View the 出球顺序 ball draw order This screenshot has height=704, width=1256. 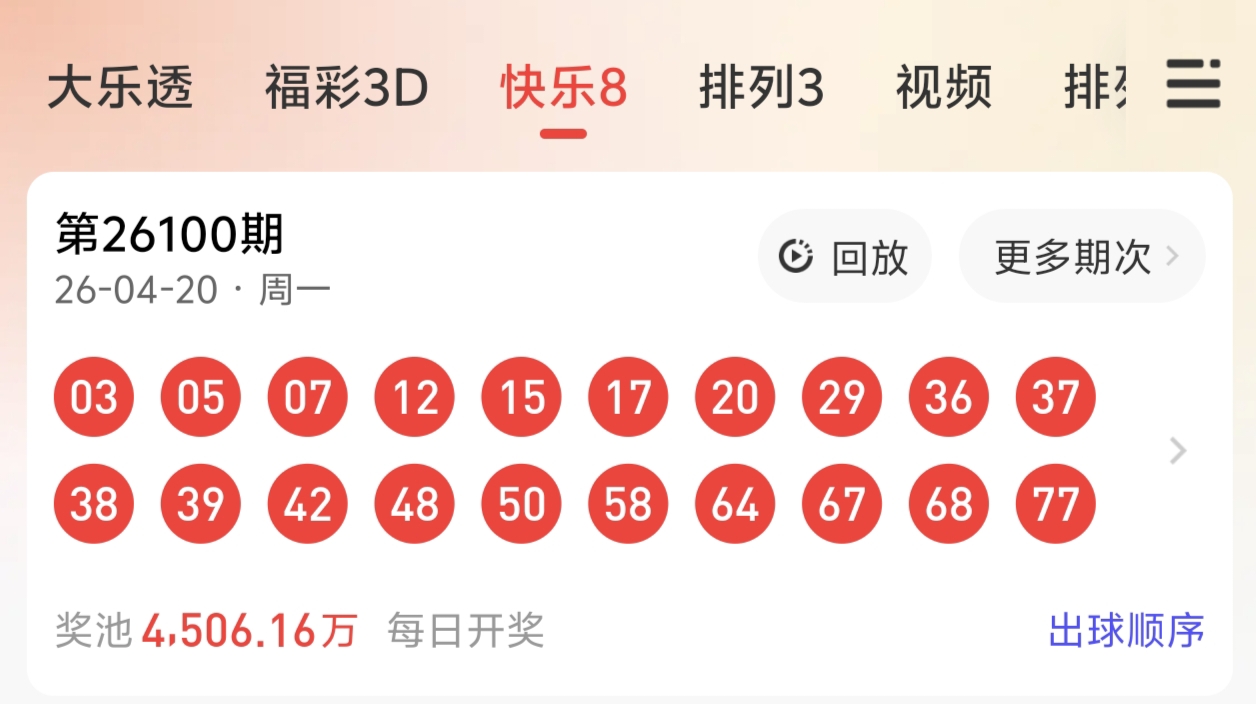pos(1126,631)
